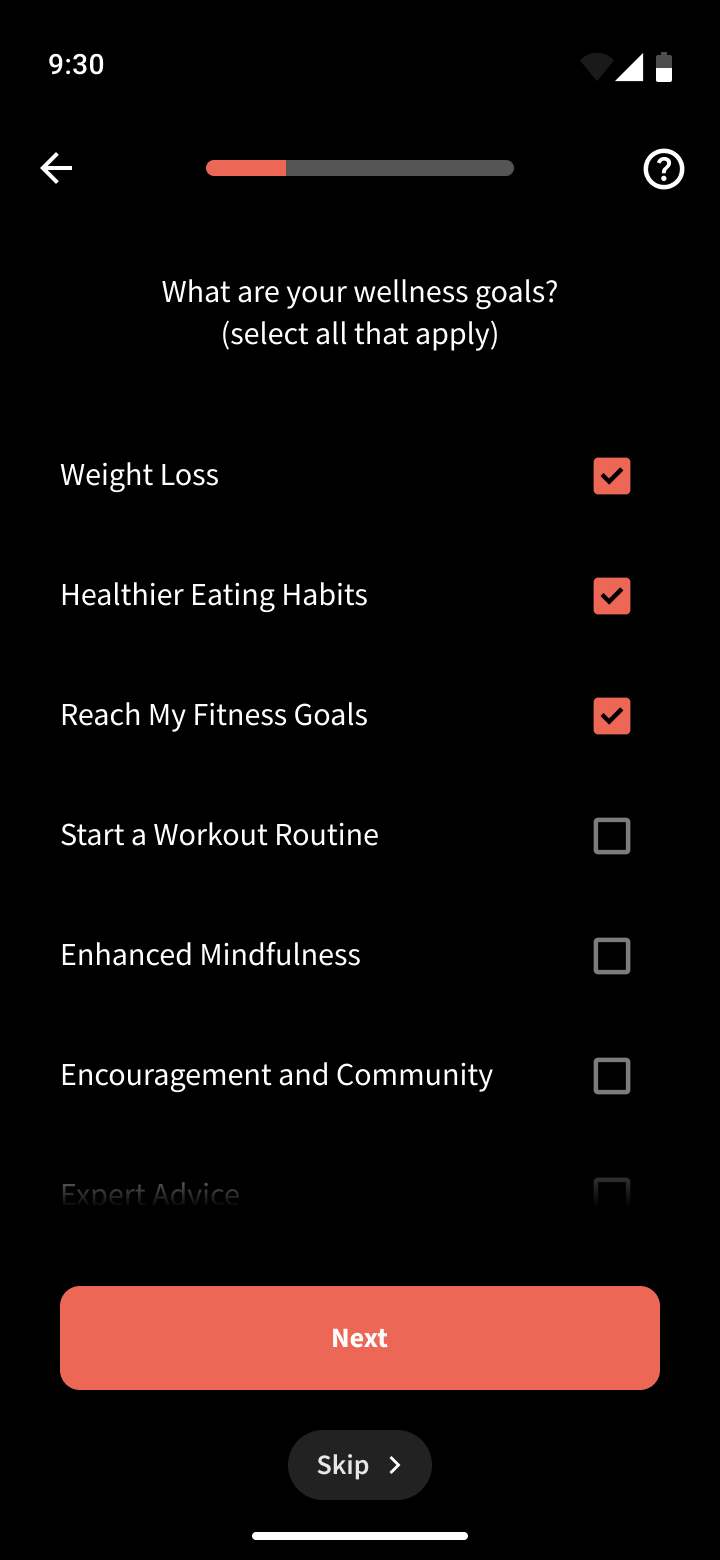Viewport: 720px width, 1560px height.
Task: Uncheck the Weight Loss goal
Action: (x=611, y=476)
